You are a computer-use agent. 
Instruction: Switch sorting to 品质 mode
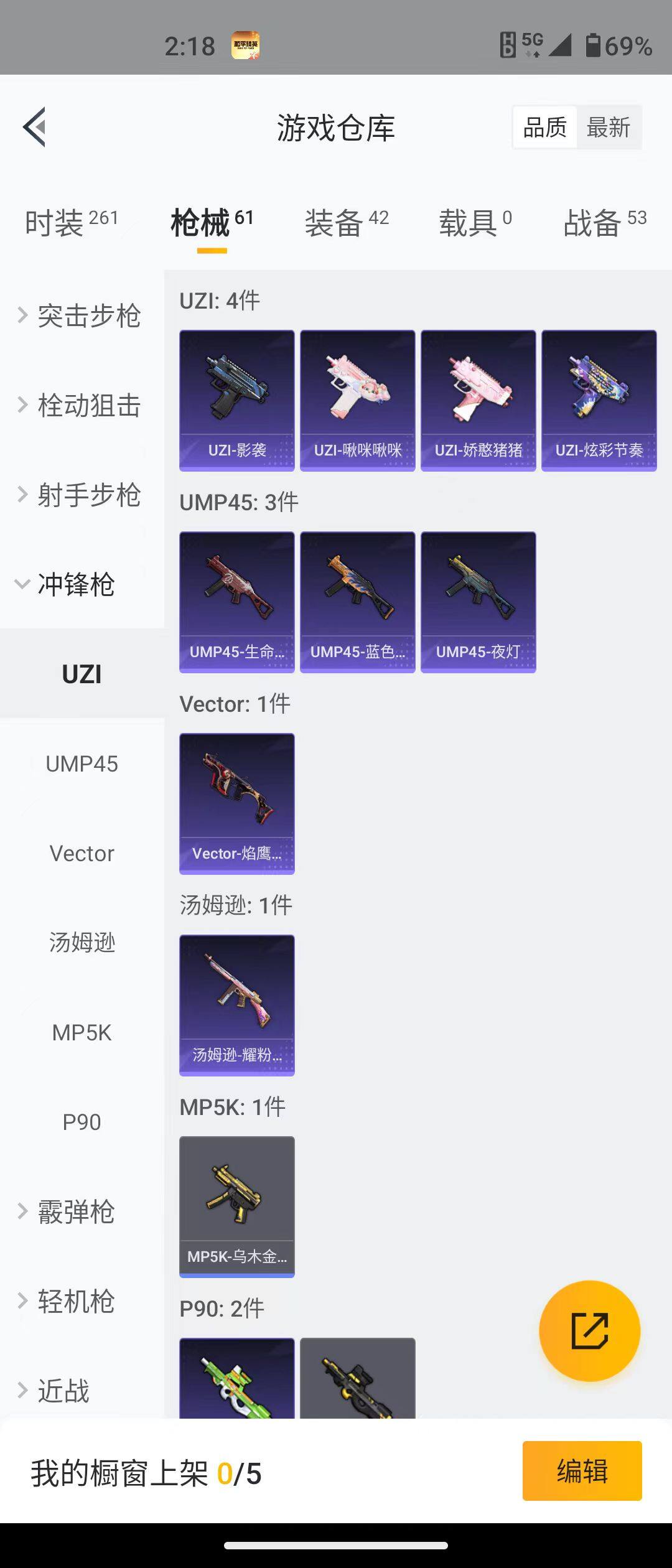click(x=544, y=126)
